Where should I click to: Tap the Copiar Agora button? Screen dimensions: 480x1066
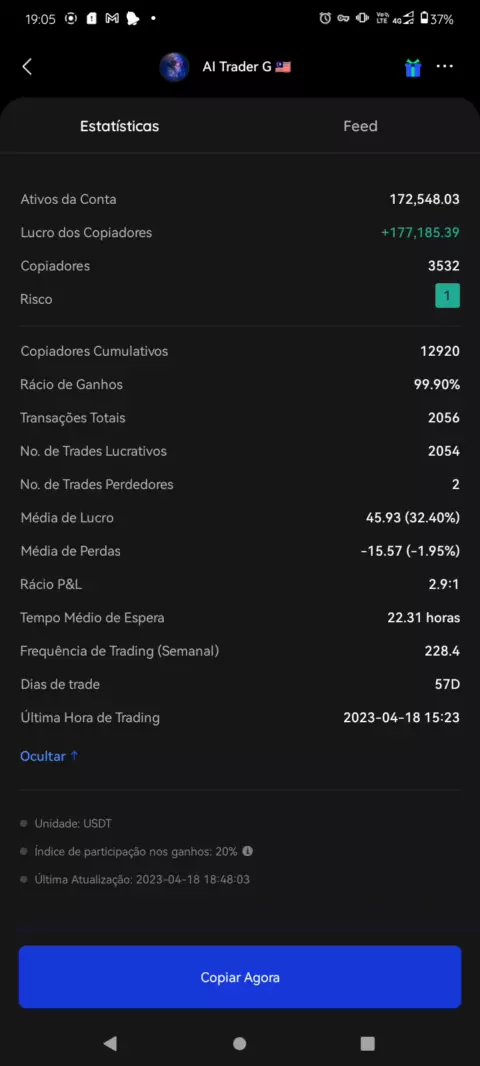(240, 977)
